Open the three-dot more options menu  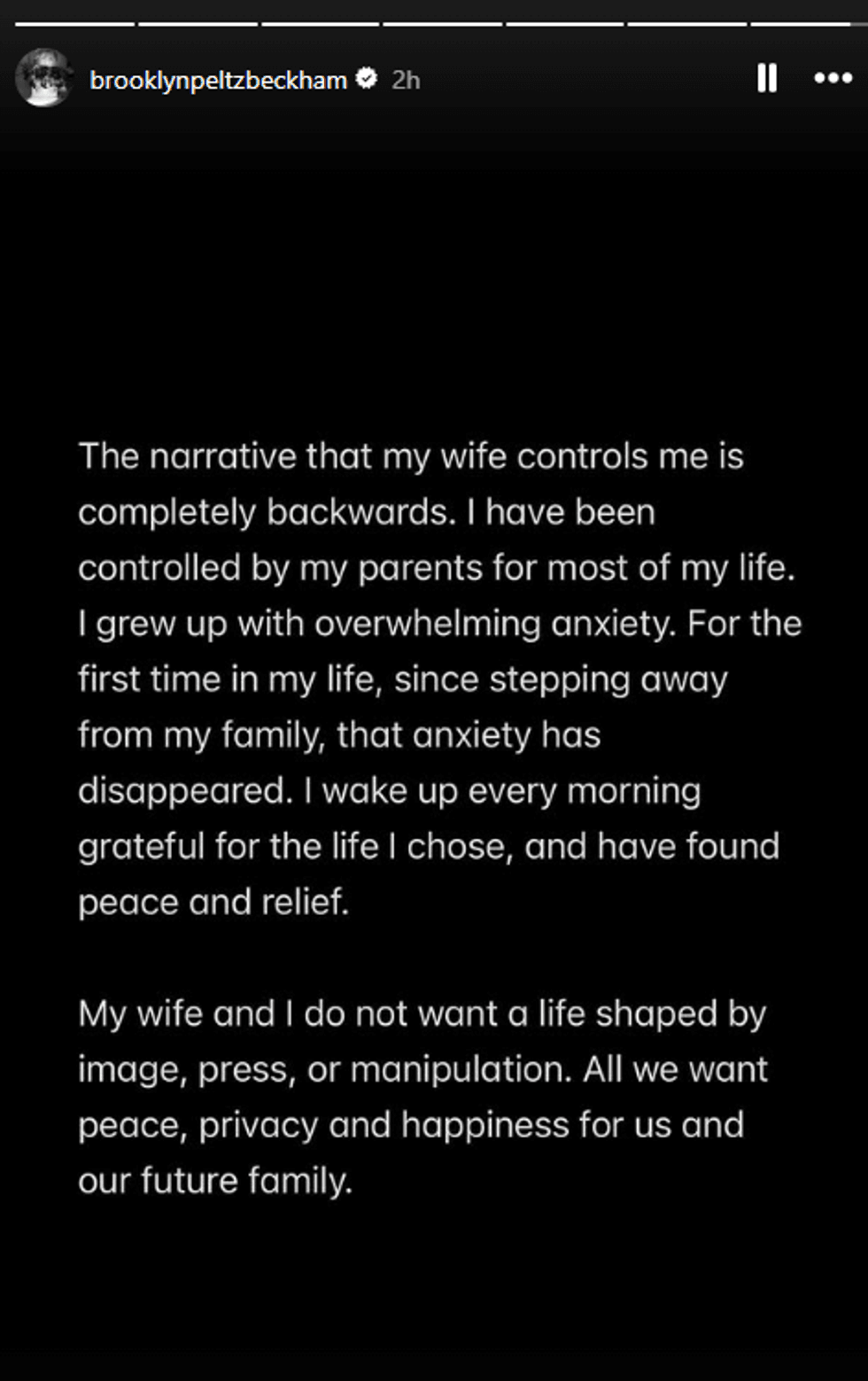[x=833, y=79]
